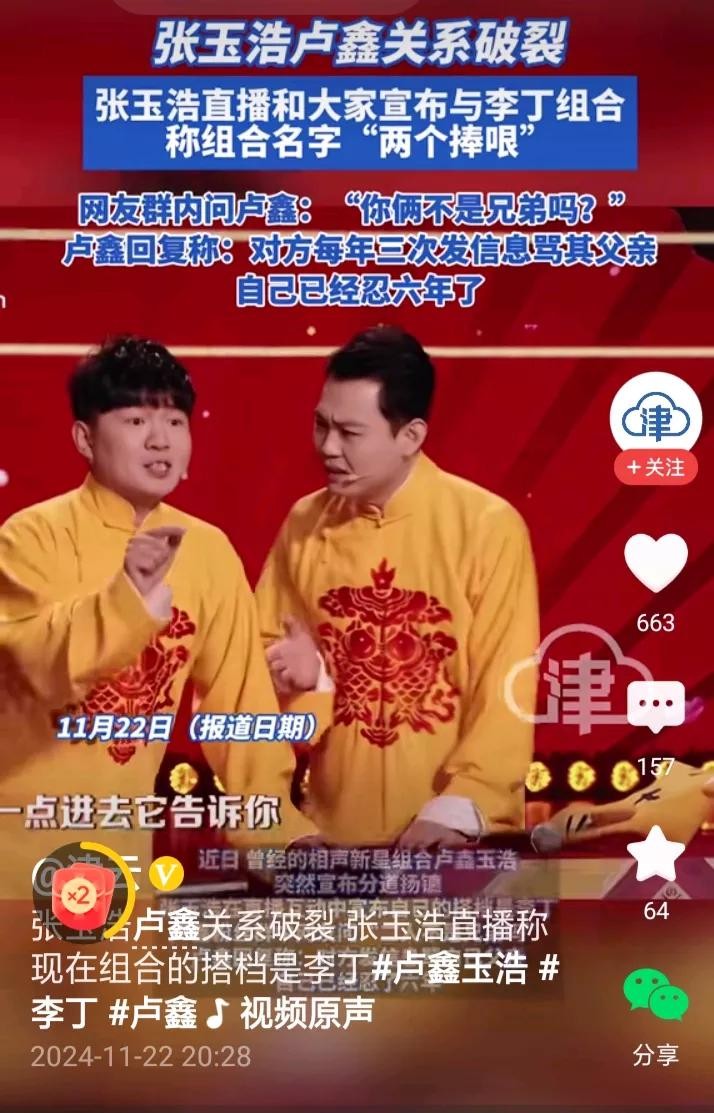Open the 津云 publisher avatar
The height and width of the screenshot is (1113, 714).
tap(656, 417)
